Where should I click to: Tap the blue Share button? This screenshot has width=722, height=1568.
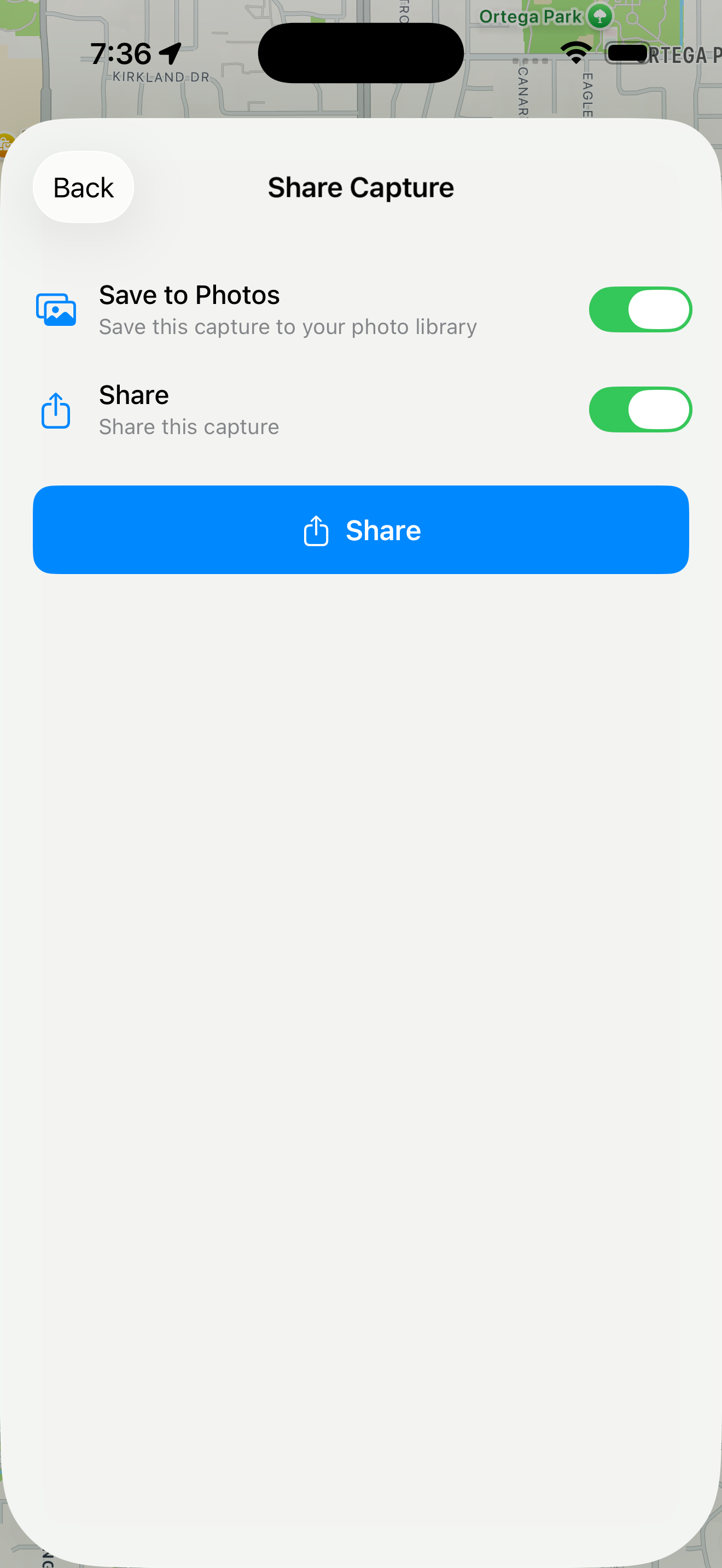pos(360,530)
